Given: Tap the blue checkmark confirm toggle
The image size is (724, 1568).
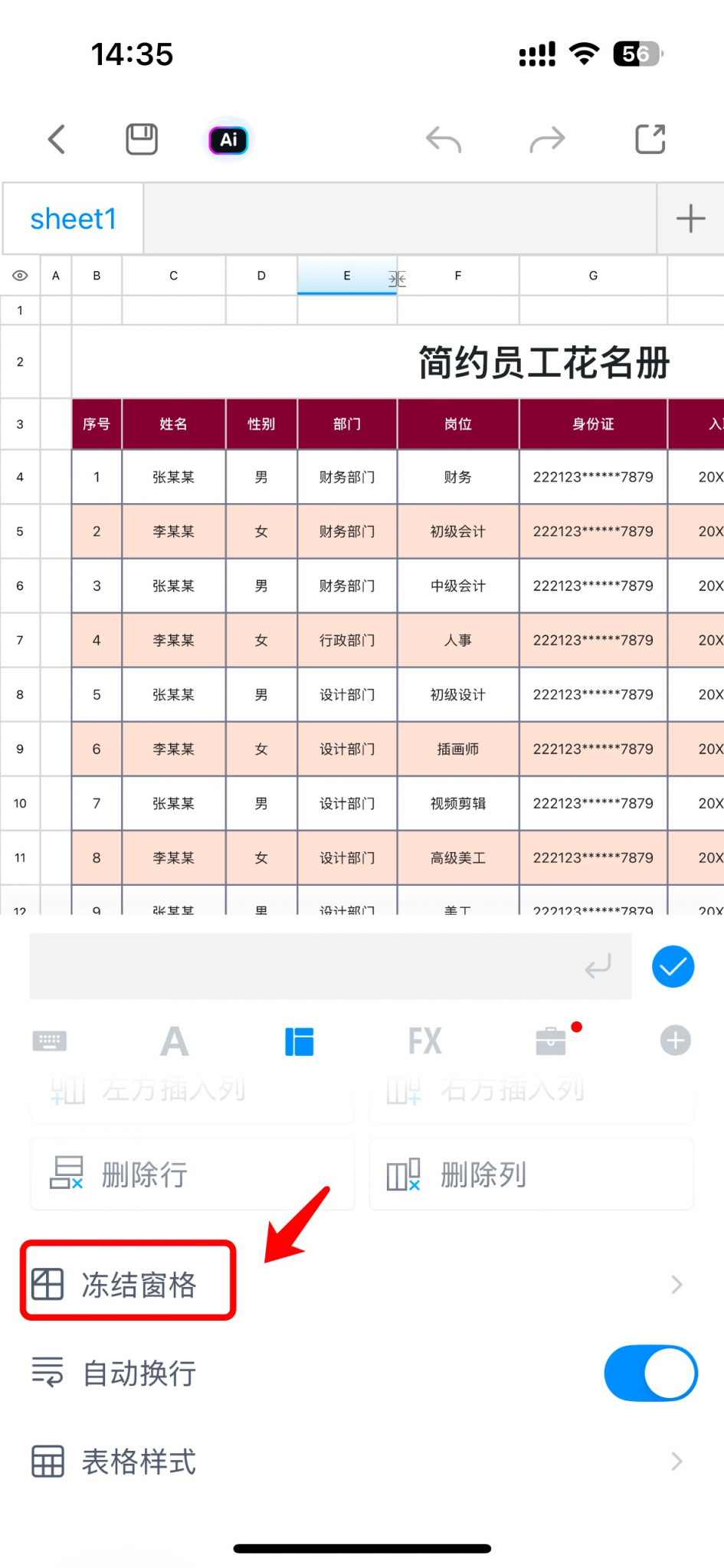Looking at the screenshot, I should pyautogui.click(x=672, y=966).
